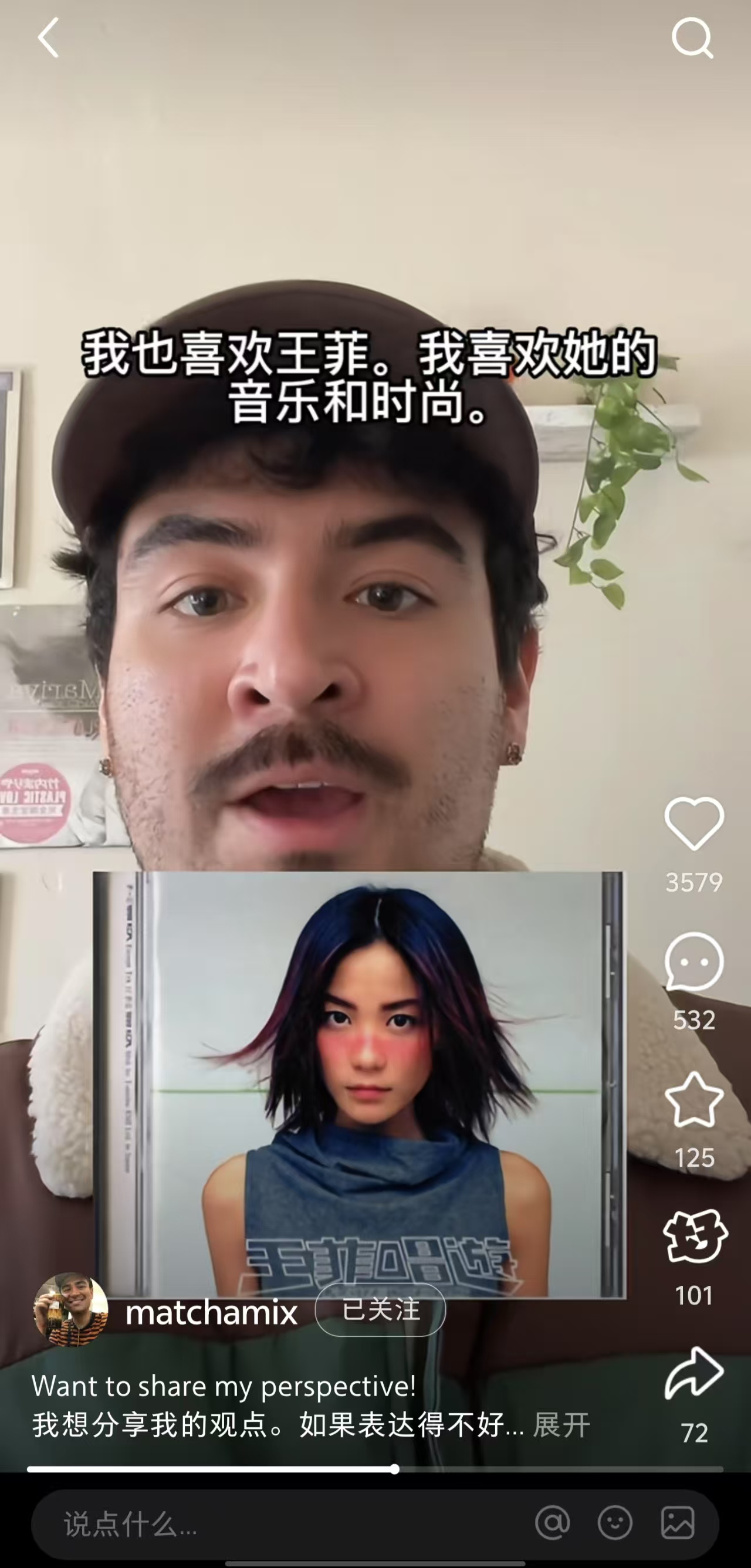751x1568 pixels.
Task: Save the video with the star icon
Action: (x=694, y=1100)
